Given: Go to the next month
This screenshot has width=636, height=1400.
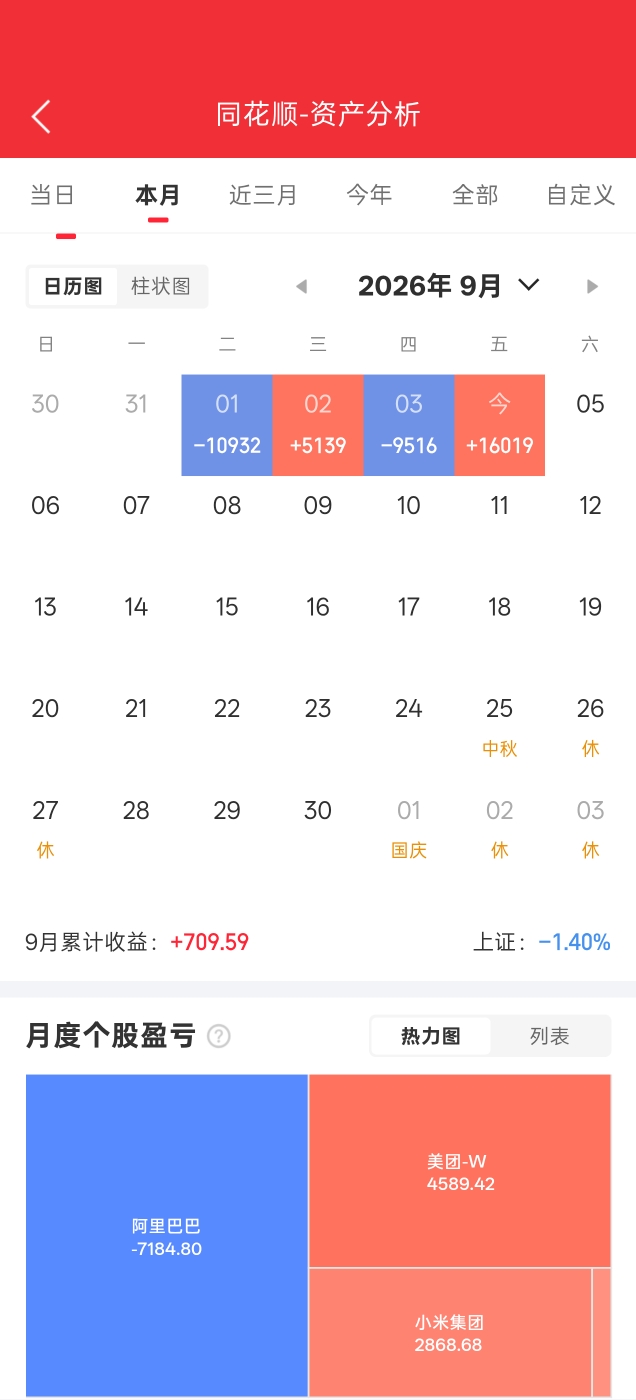Looking at the screenshot, I should click(592, 287).
